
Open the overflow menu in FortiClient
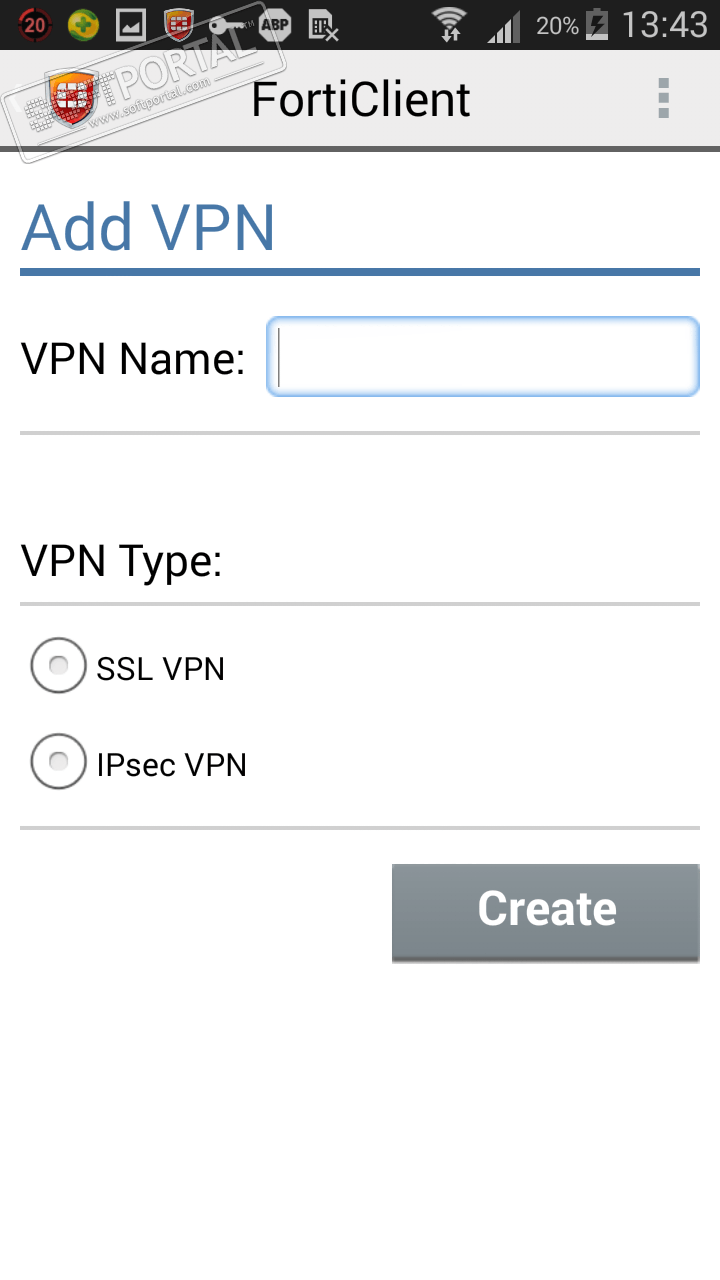click(663, 99)
